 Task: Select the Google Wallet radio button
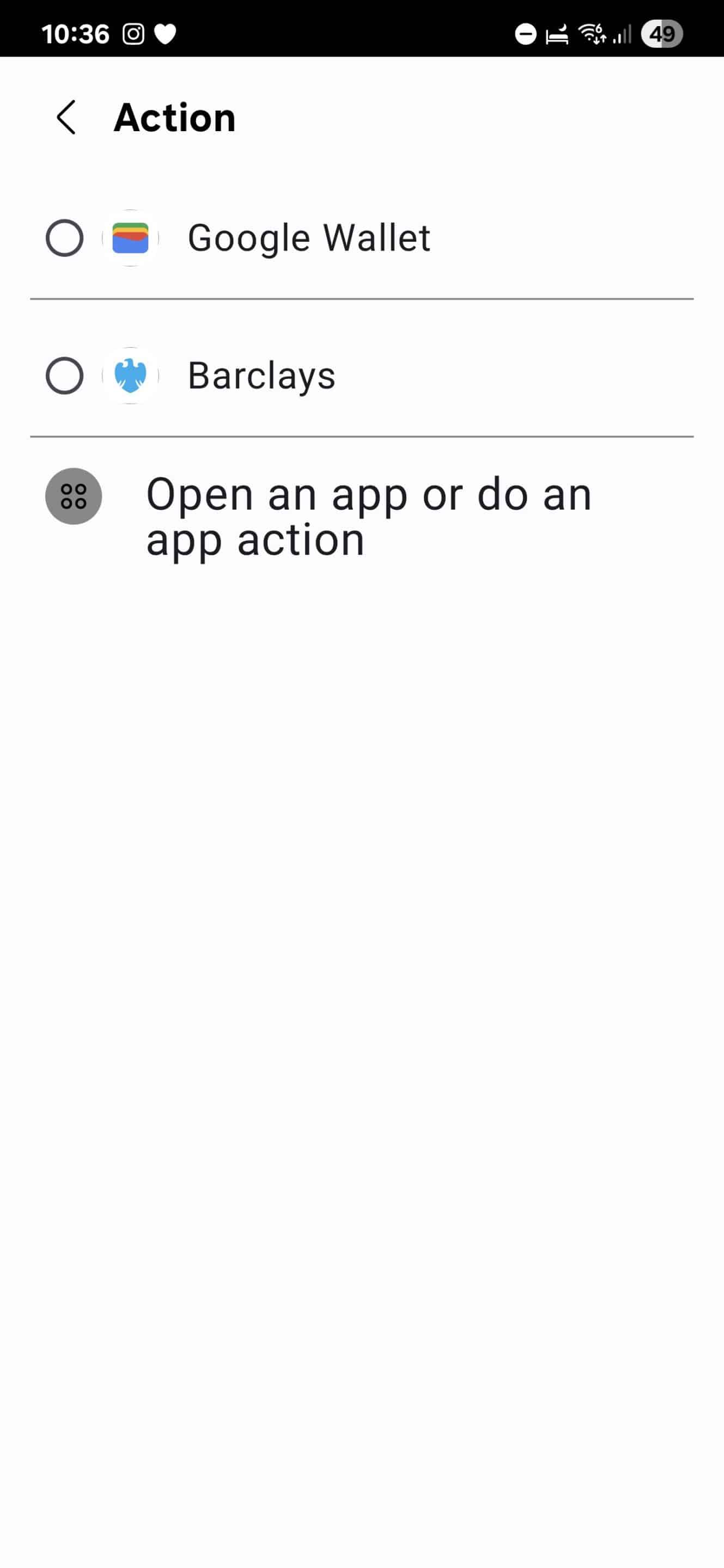pyautogui.click(x=64, y=238)
